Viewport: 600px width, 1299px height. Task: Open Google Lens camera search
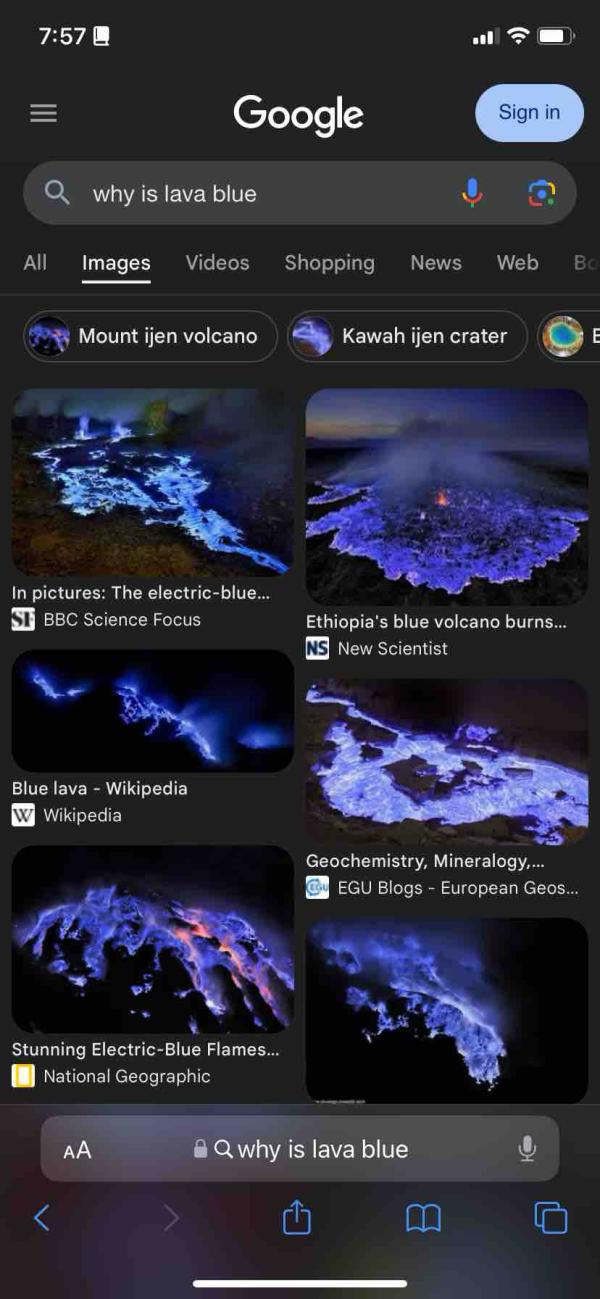tap(542, 193)
